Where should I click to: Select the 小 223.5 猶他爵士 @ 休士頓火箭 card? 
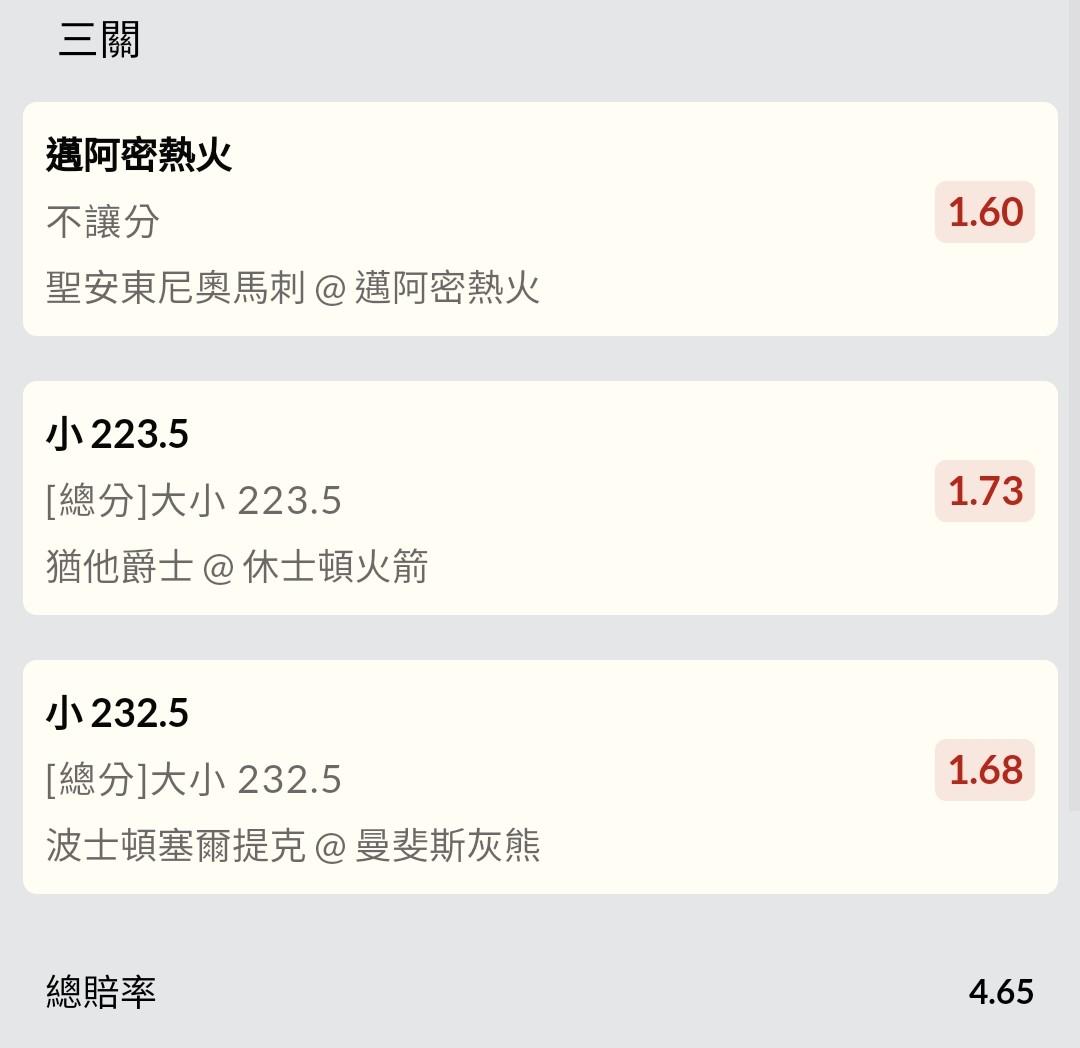540,498
